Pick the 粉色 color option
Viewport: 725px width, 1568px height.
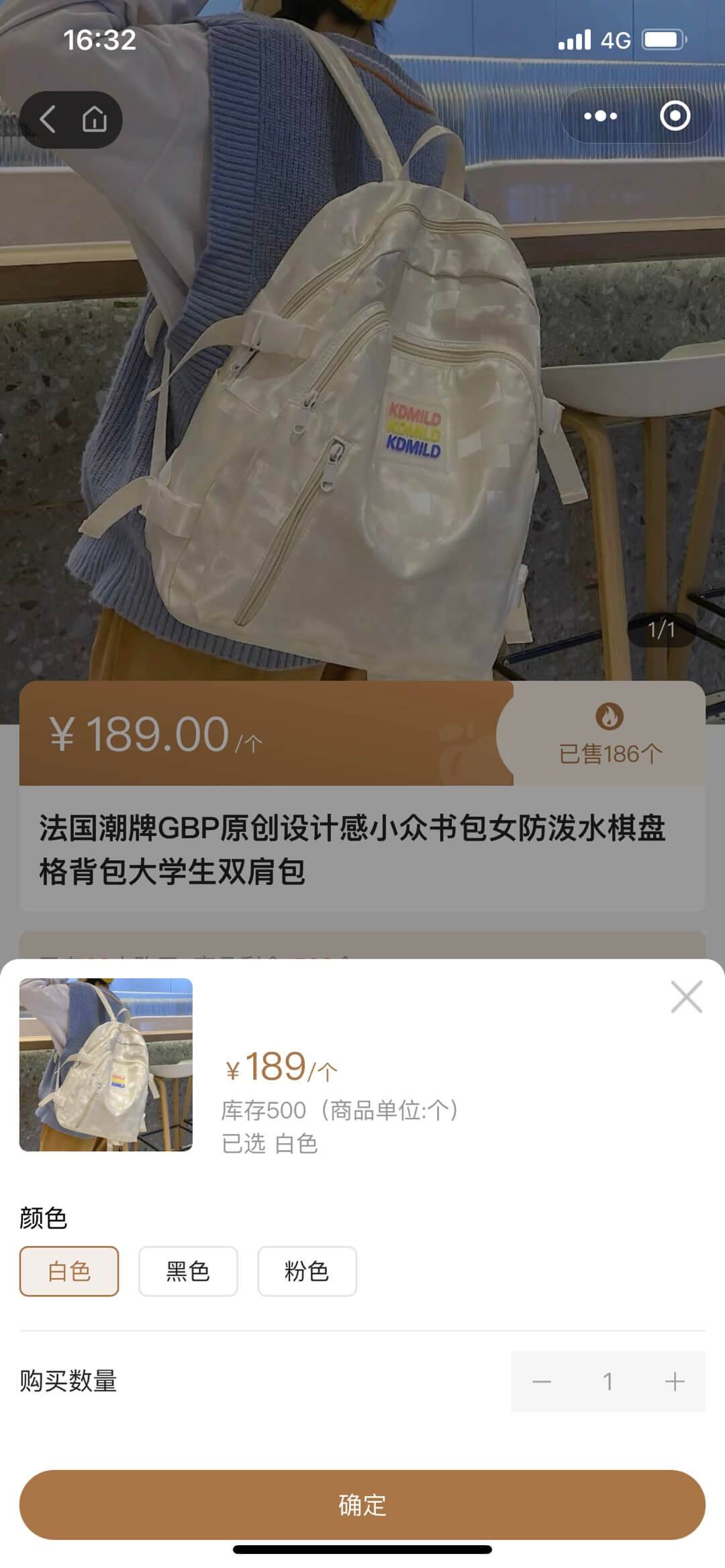point(307,1271)
